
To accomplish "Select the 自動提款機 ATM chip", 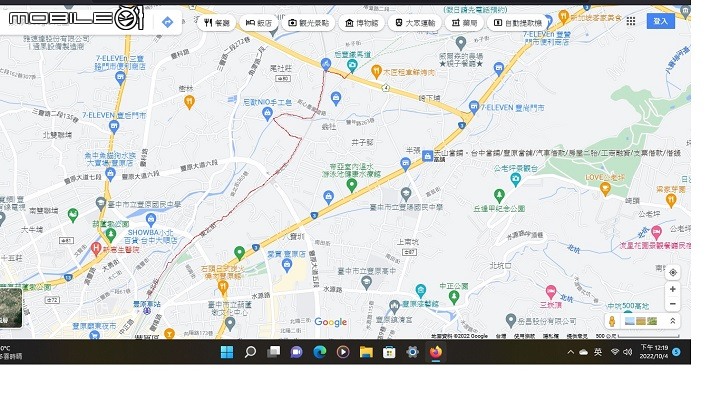I will 518,22.
